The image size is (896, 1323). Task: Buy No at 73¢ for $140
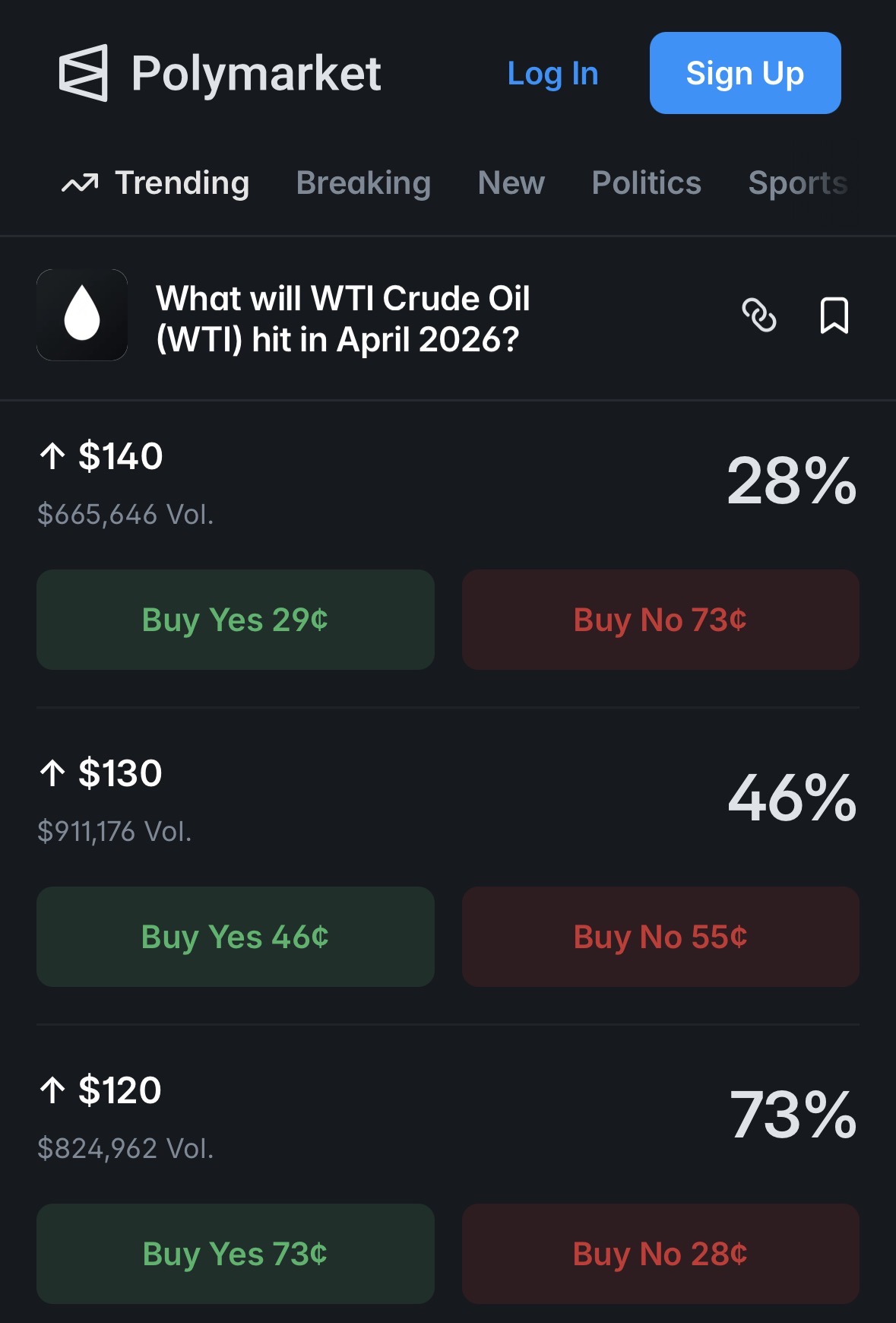660,620
